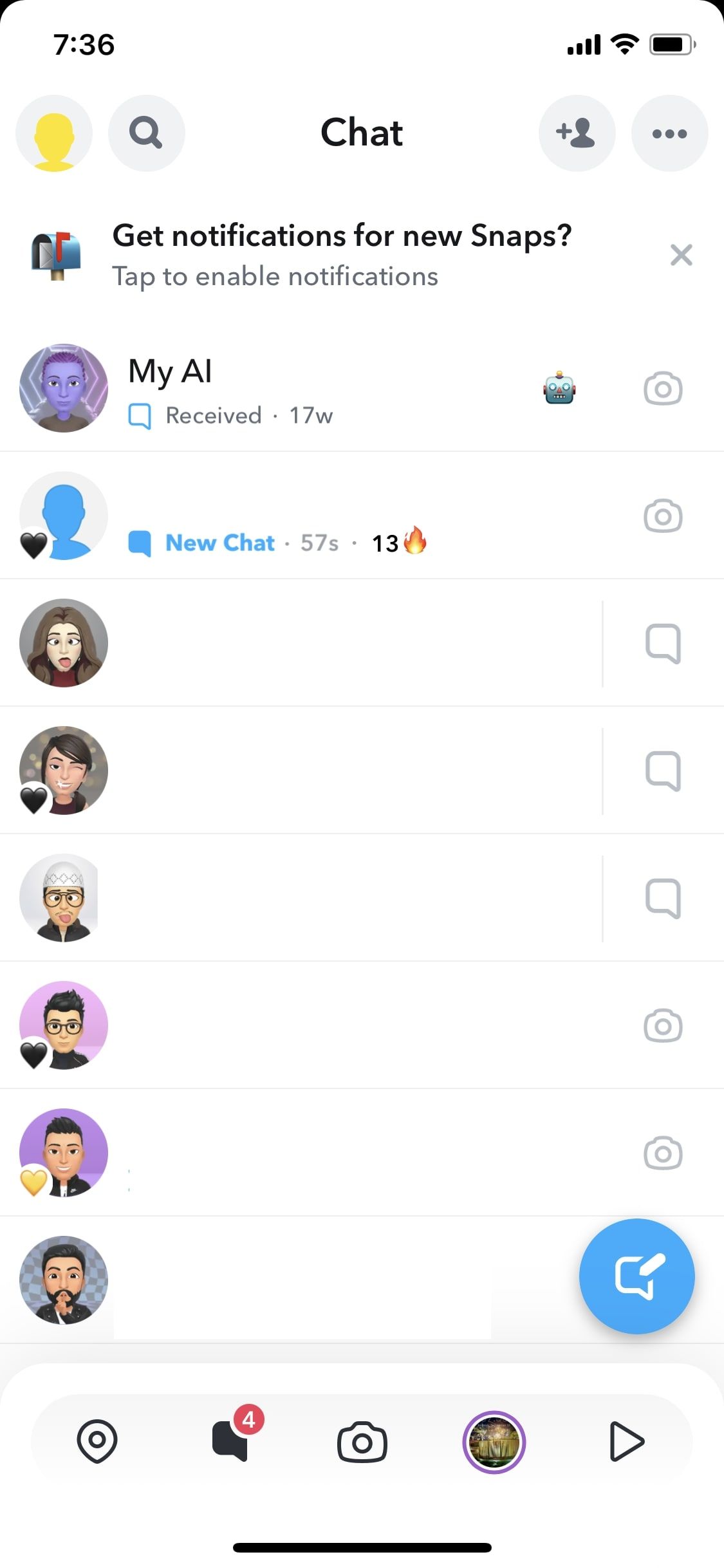Viewport: 724px width, 1568px height.
Task: Open the search icon
Action: pos(146,133)
